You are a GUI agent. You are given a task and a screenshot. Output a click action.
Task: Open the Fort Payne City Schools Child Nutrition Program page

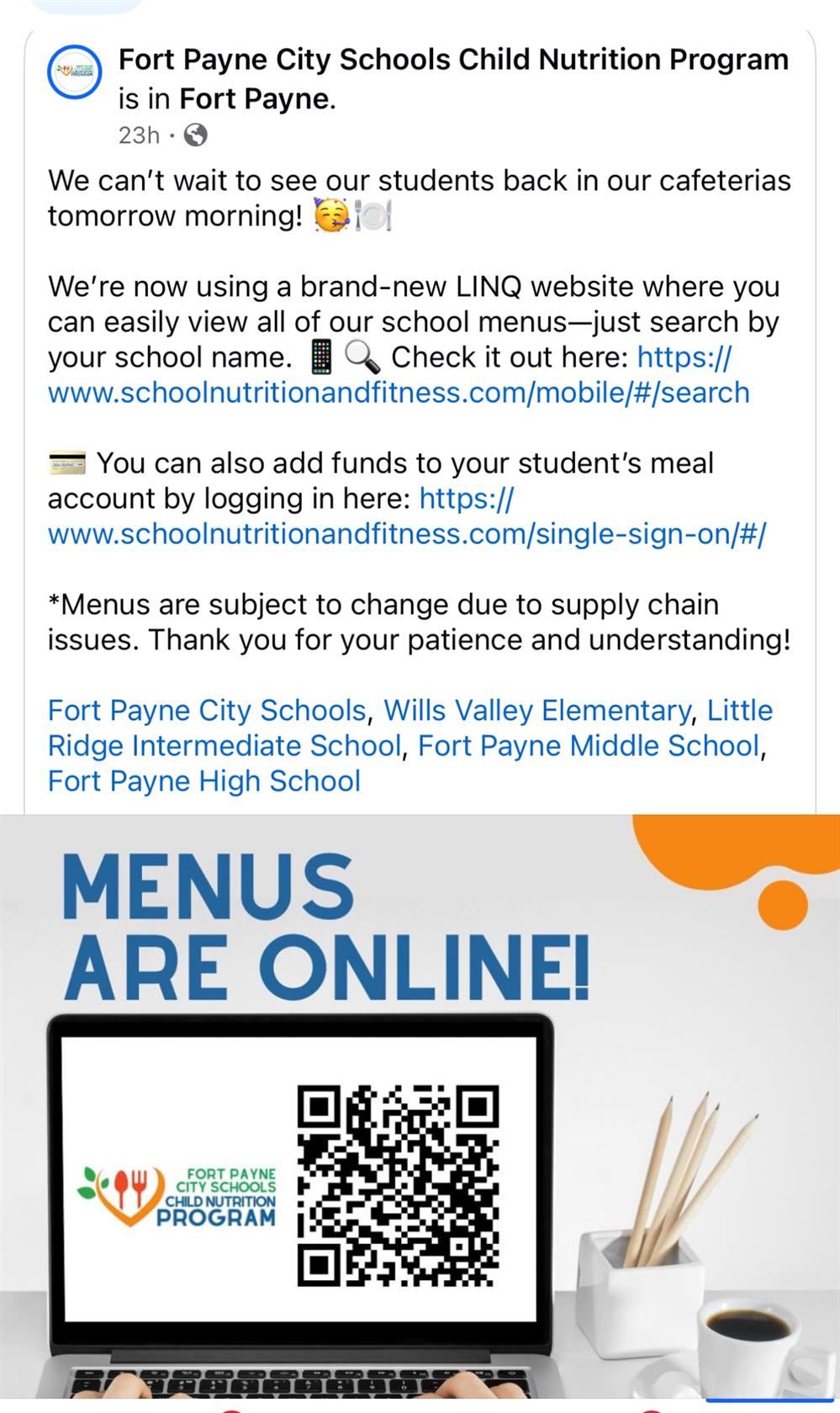tap(453, 59)
